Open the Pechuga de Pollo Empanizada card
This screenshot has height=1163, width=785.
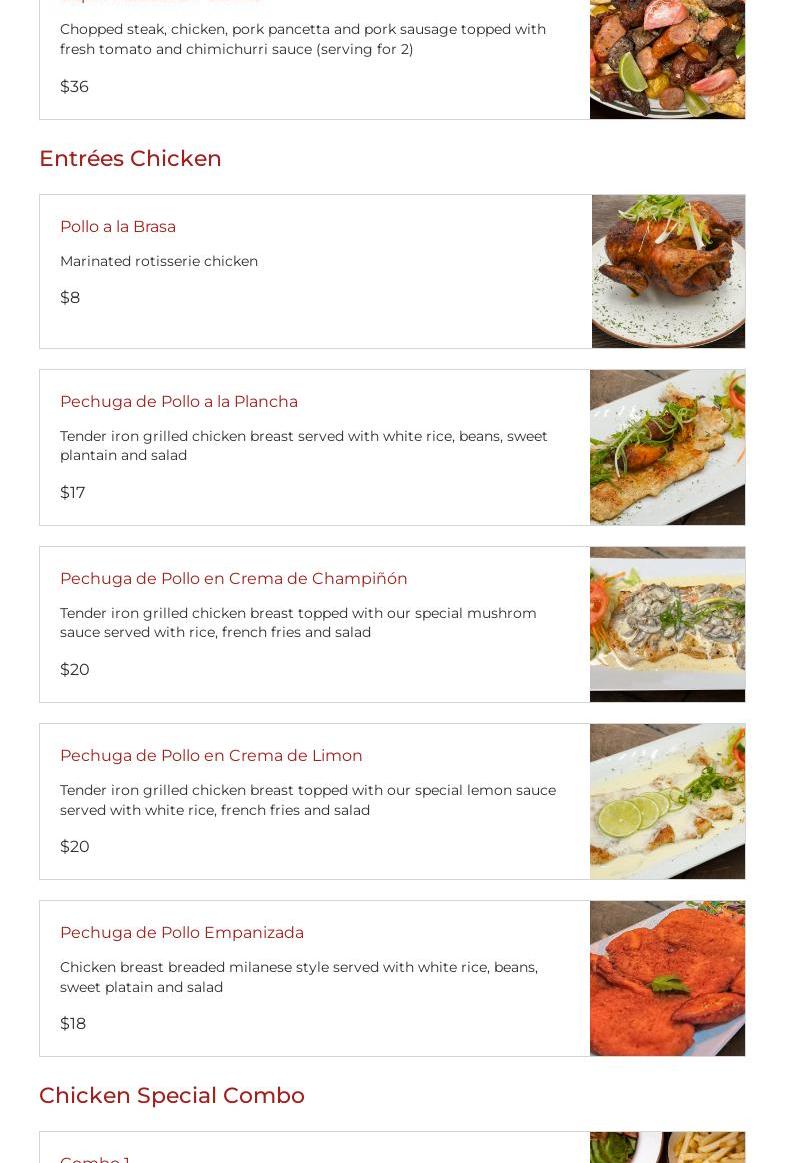tap(182, 933)
